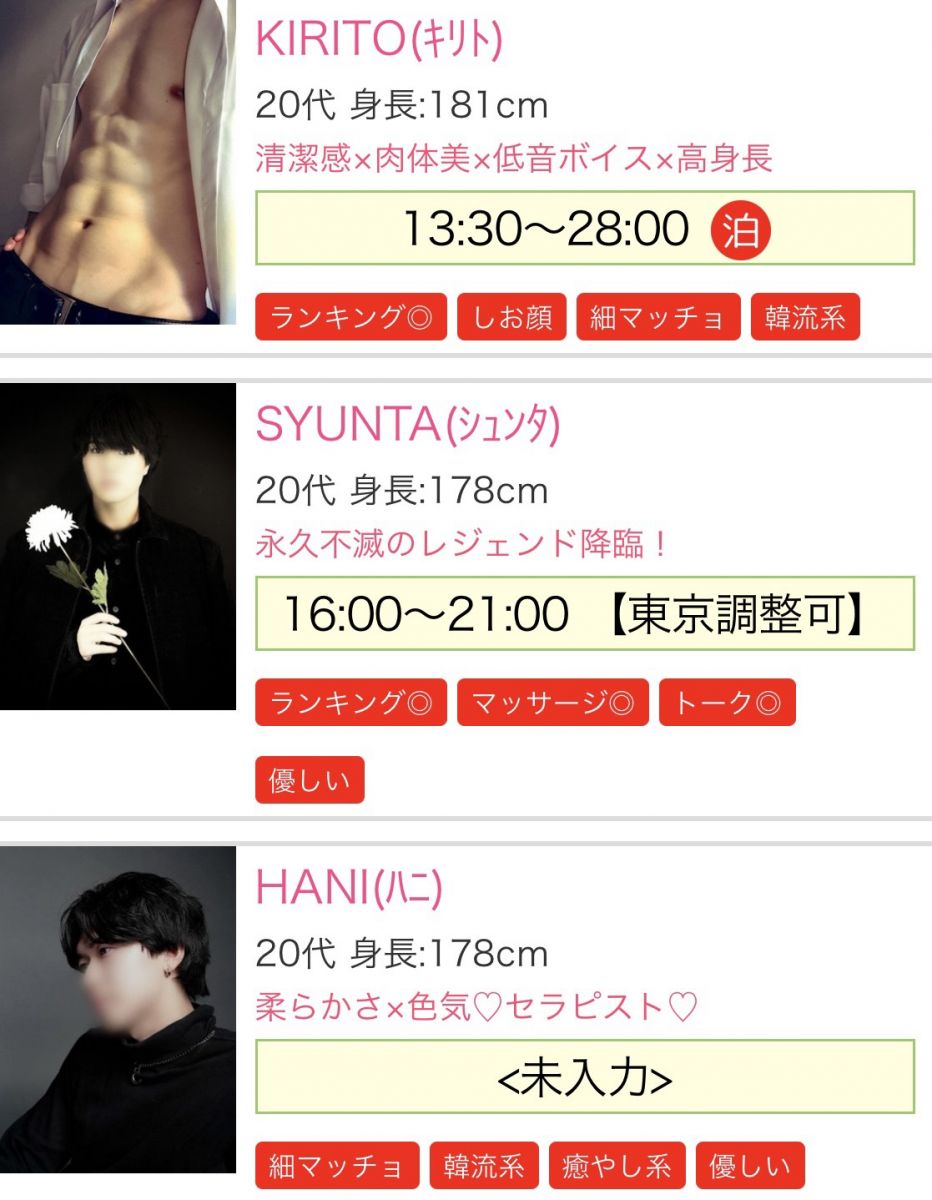The height and width of the screenshot is (1200, 932).
Task: Open HANI's profile photo
Action: tap(117, 1010)
